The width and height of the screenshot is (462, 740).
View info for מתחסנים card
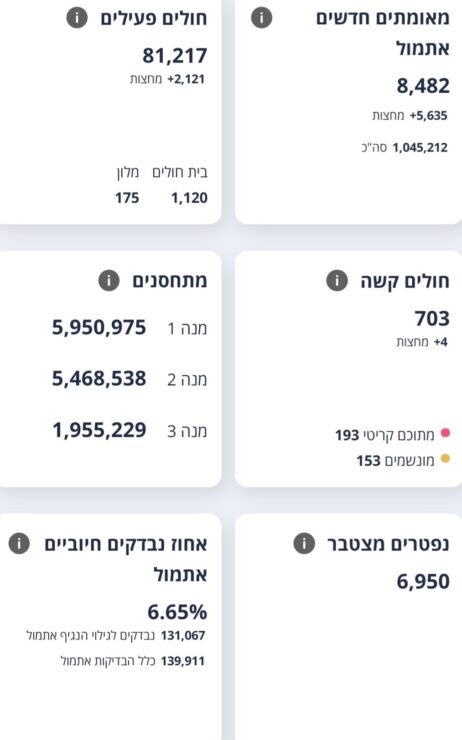[109, 280]
